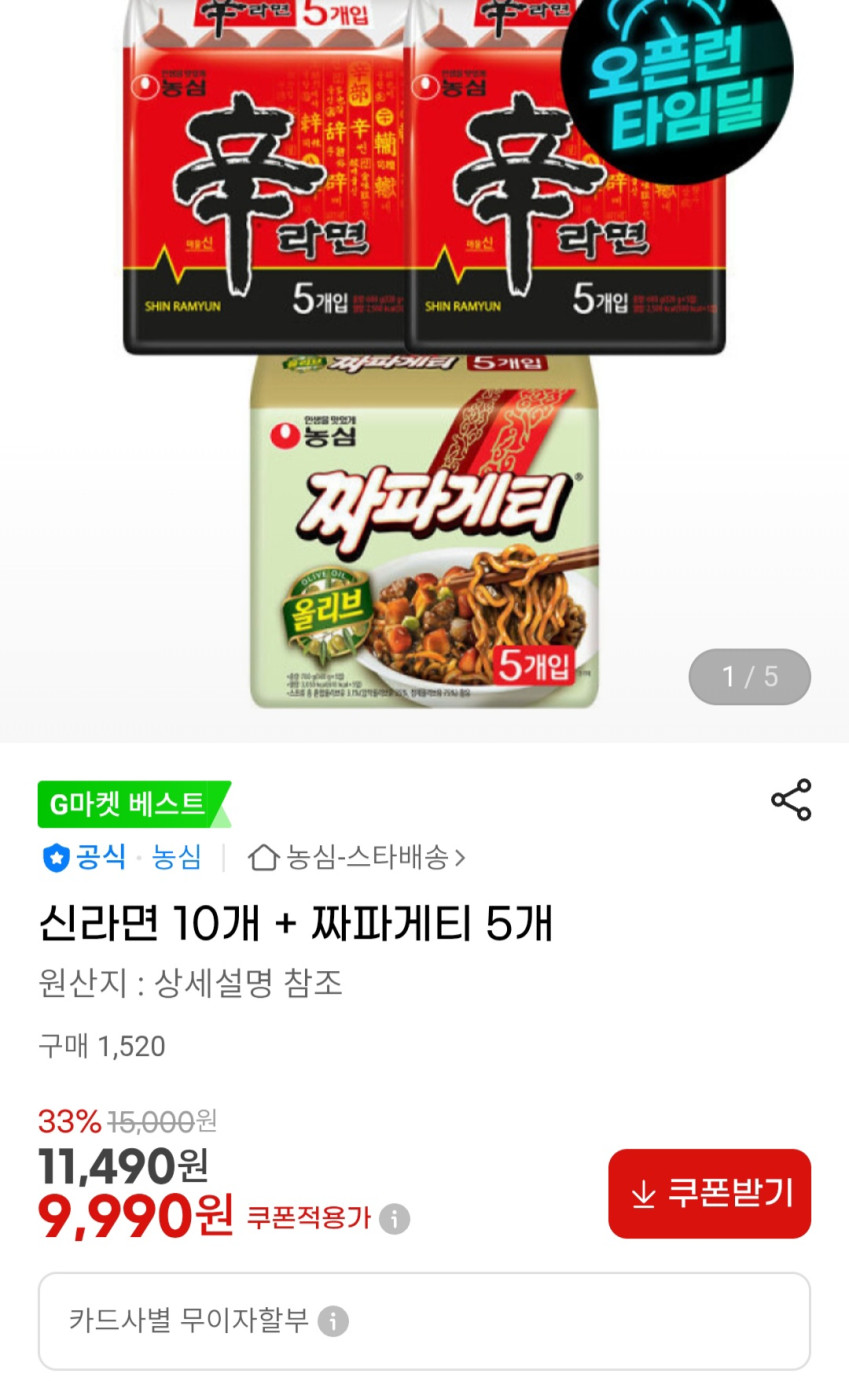This screenshot has height=1381, width=849.
Task: Open 농심 official brand page
Action: (x=176, y=857)
